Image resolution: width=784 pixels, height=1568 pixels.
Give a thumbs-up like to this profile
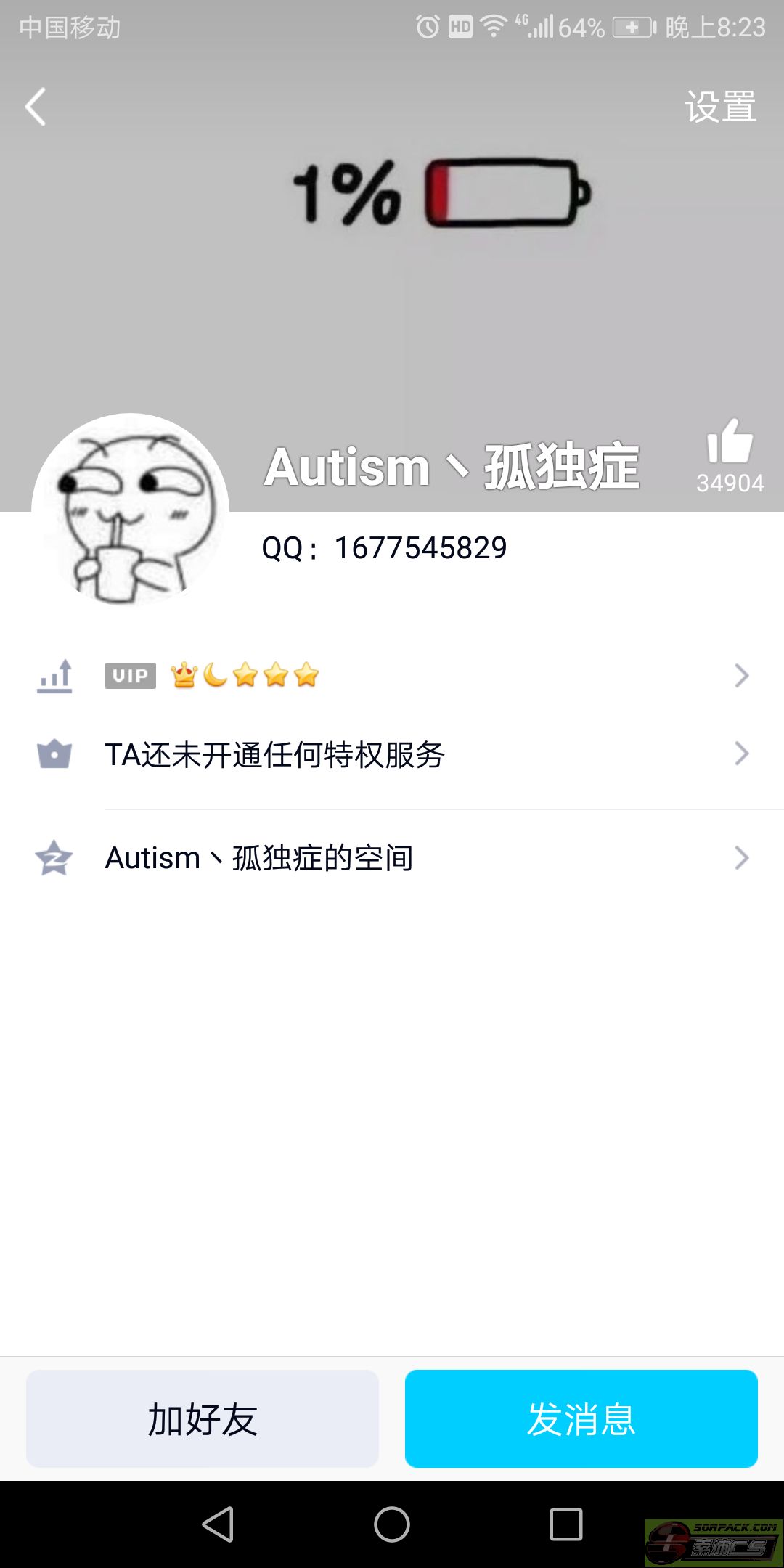[729, 443]
